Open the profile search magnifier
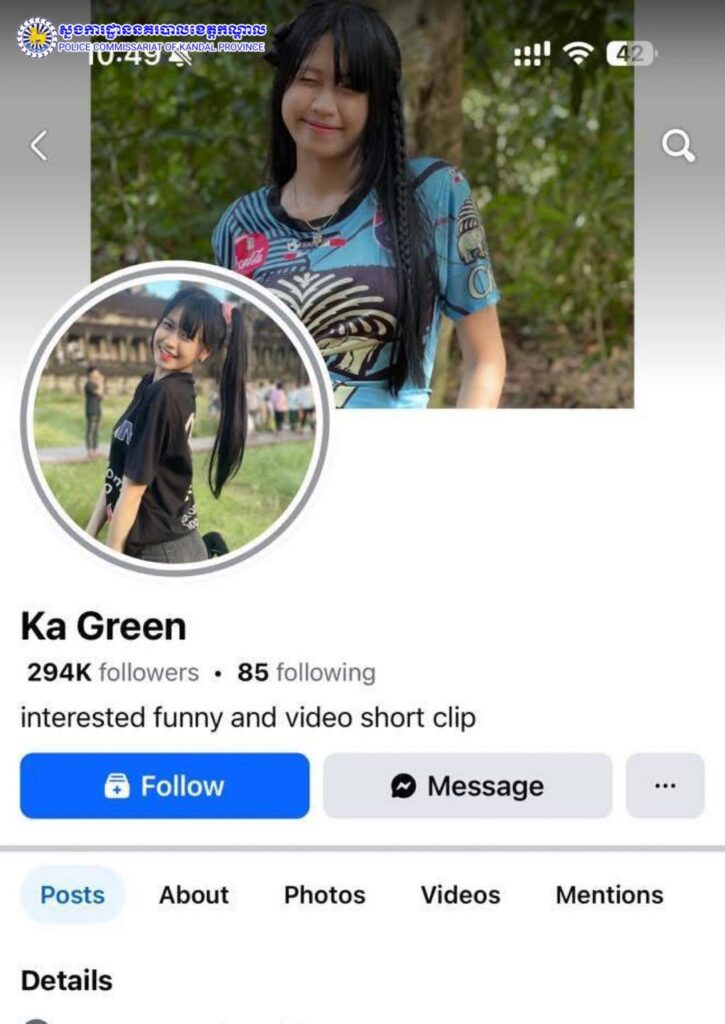The image size is (725, 1024). (678, 147)
